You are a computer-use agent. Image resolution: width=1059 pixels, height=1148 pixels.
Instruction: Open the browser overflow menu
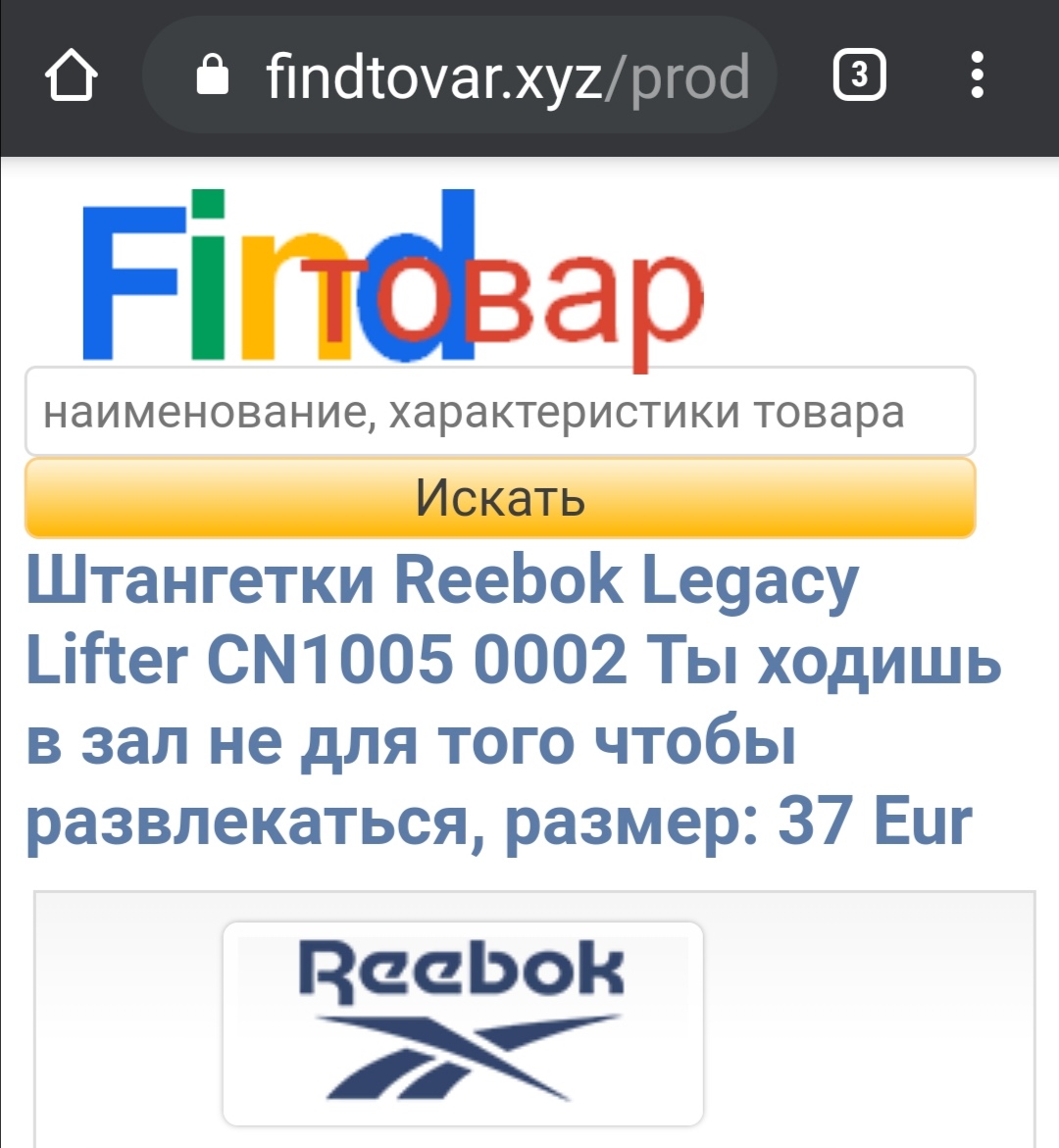click(x=977, y=75)
